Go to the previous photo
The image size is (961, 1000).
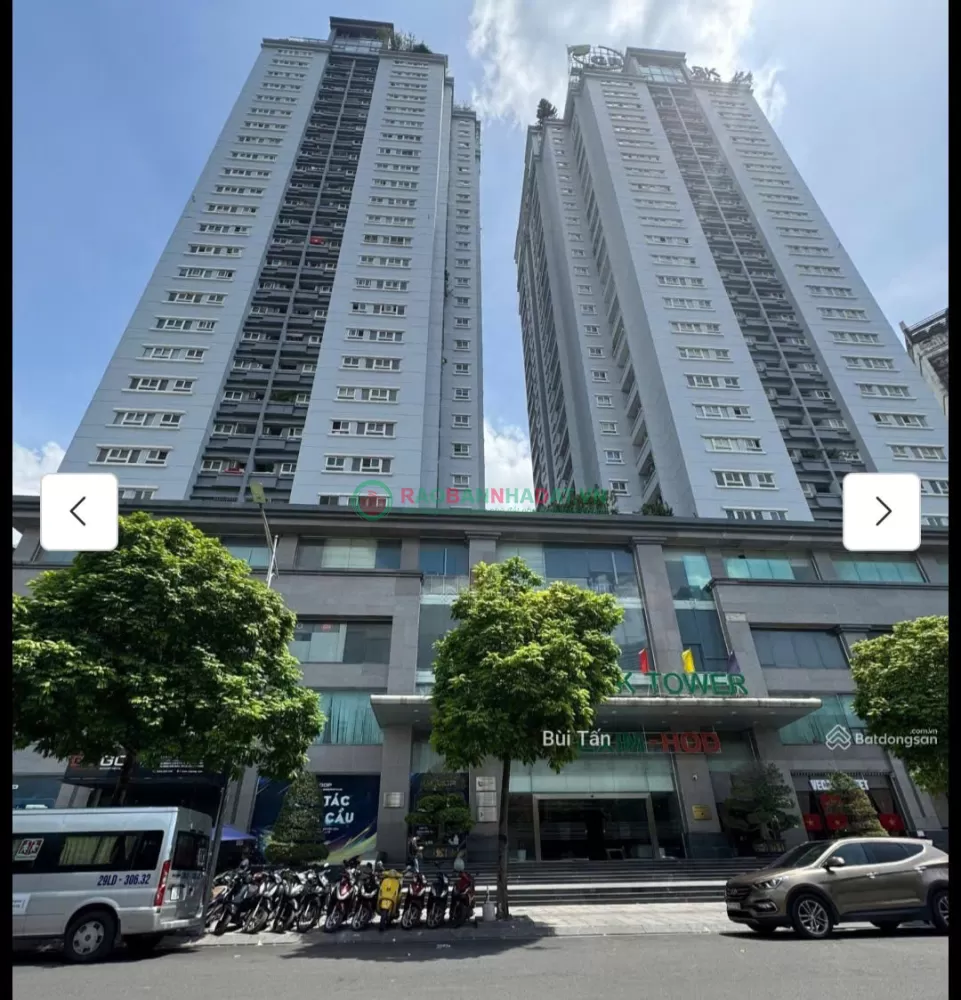point(78,511)
